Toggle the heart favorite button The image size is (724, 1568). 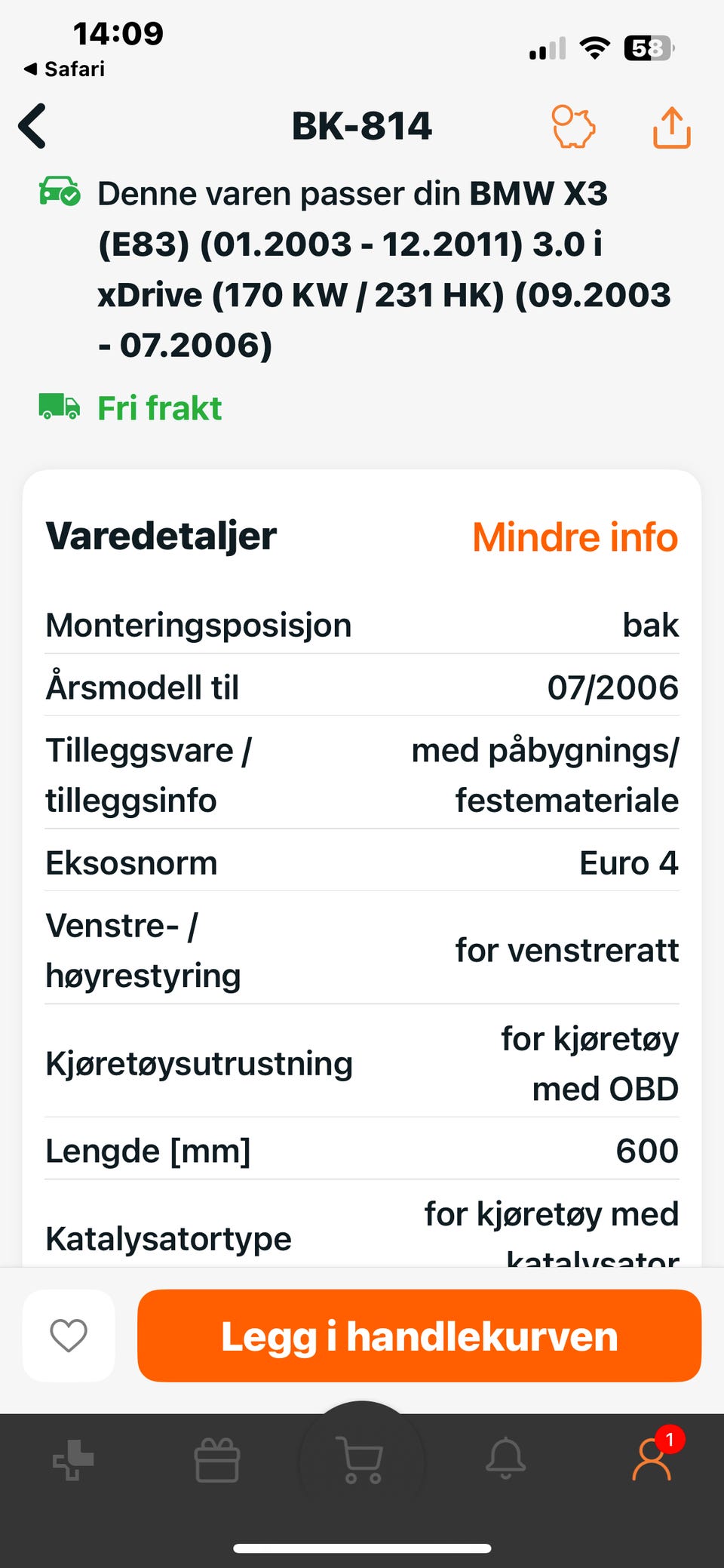coord(68,1336)
